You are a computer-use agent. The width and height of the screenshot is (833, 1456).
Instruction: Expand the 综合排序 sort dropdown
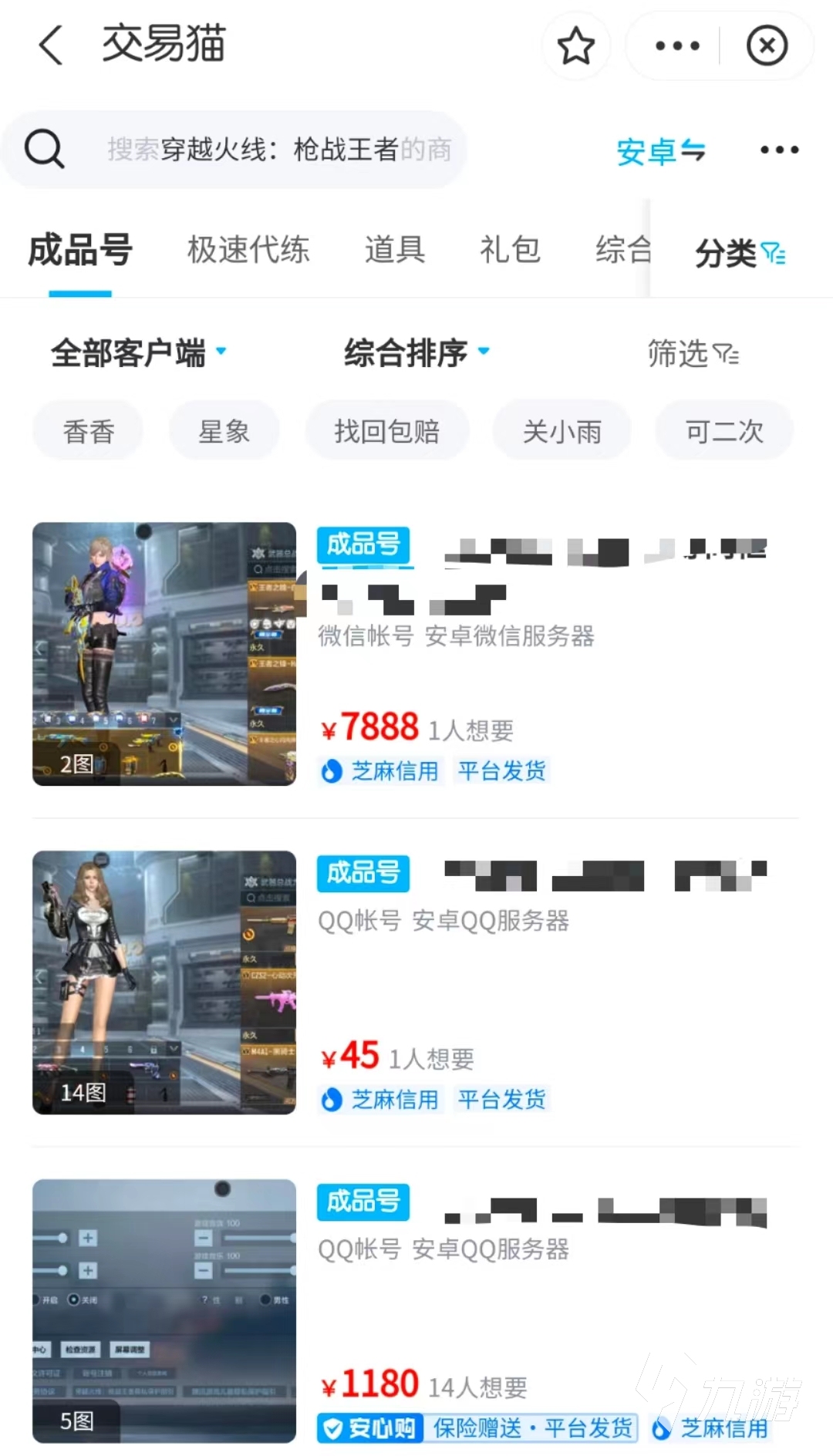click(416, 353)
